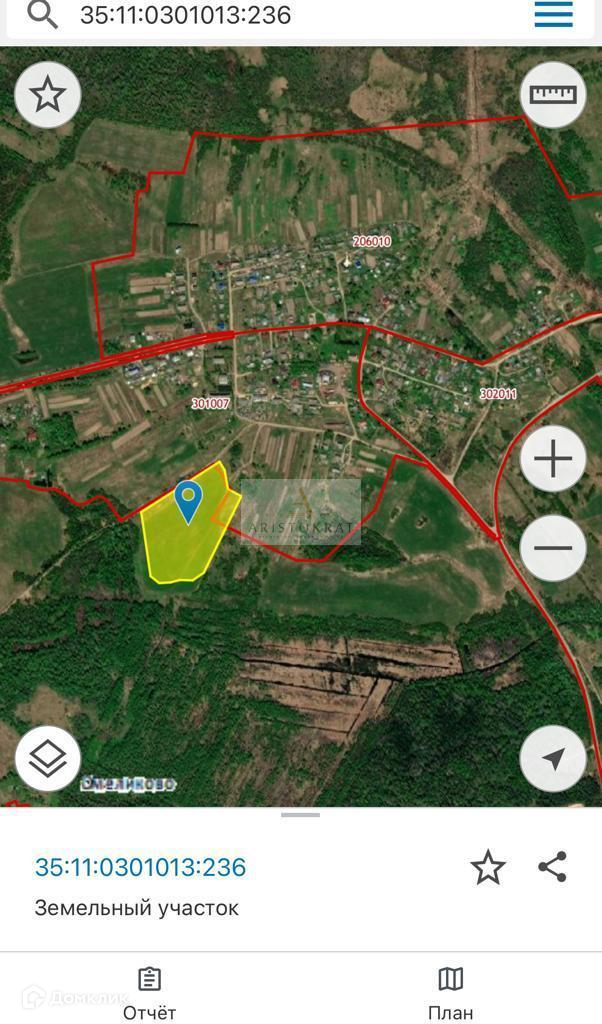
Task: Open the 35:11:0301013:236 parcel link
Action: point(140,867)
